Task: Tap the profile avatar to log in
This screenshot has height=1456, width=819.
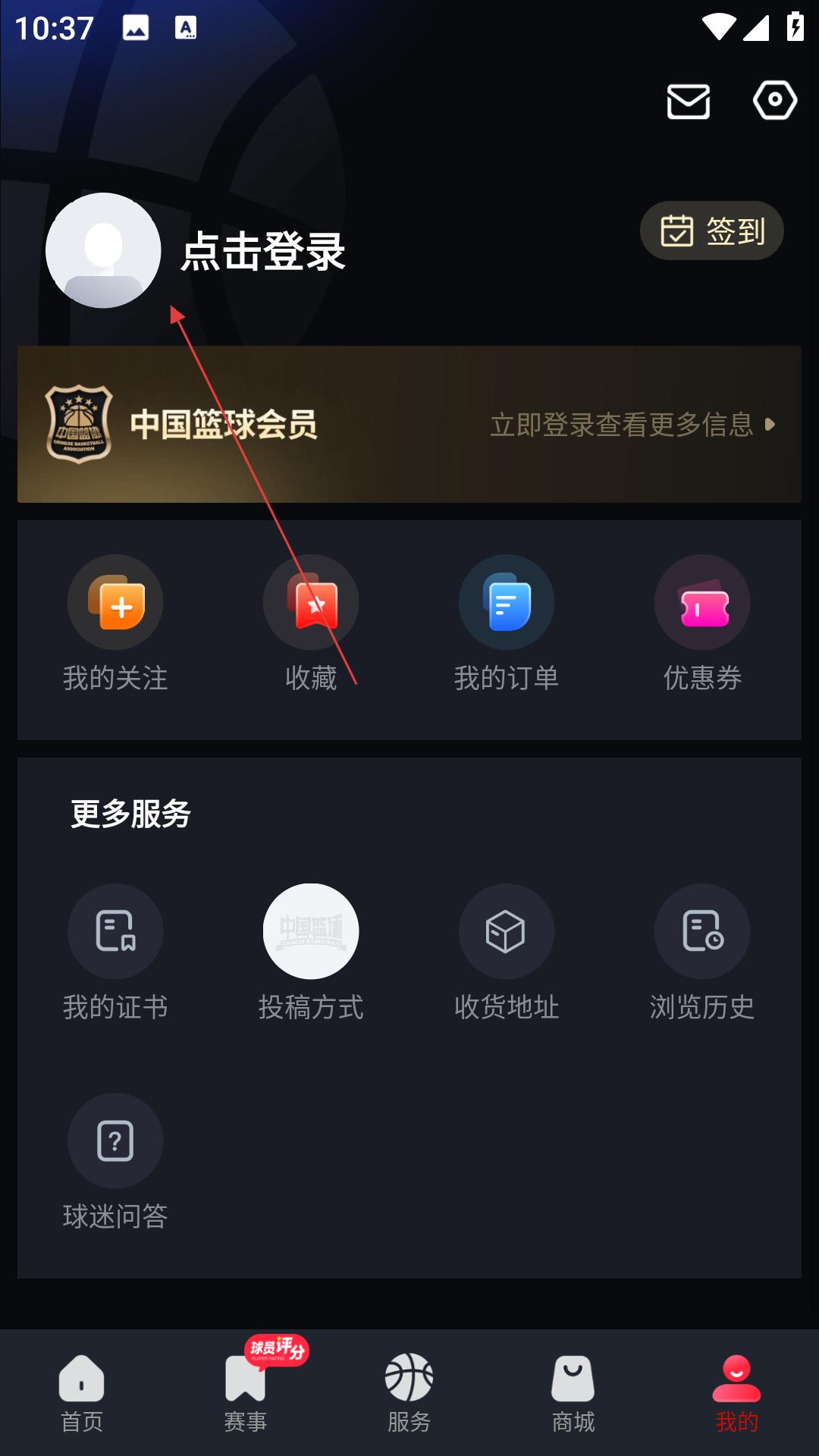Action: tap(103, 250)
